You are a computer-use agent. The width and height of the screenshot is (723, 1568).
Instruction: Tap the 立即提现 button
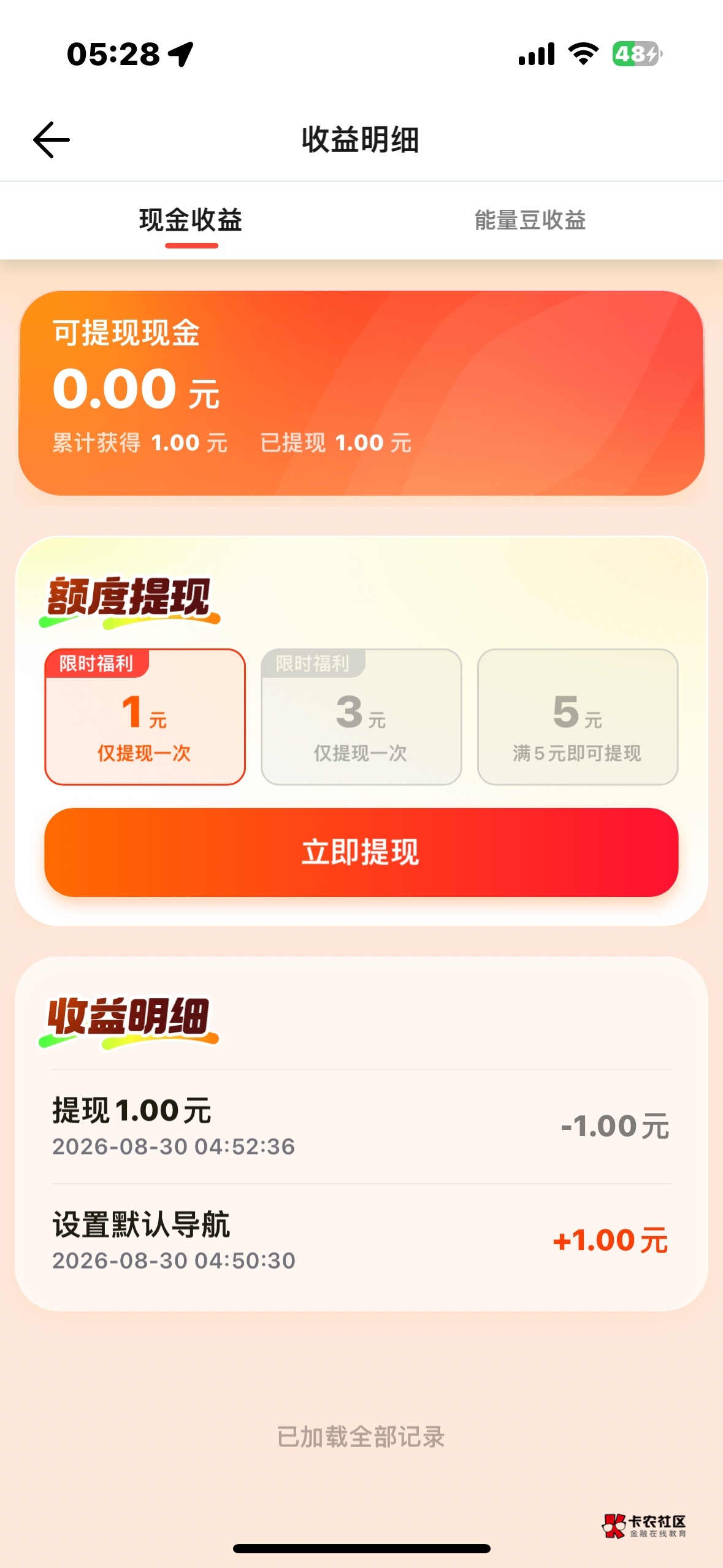pyautogui.click(x=361, y=852)
